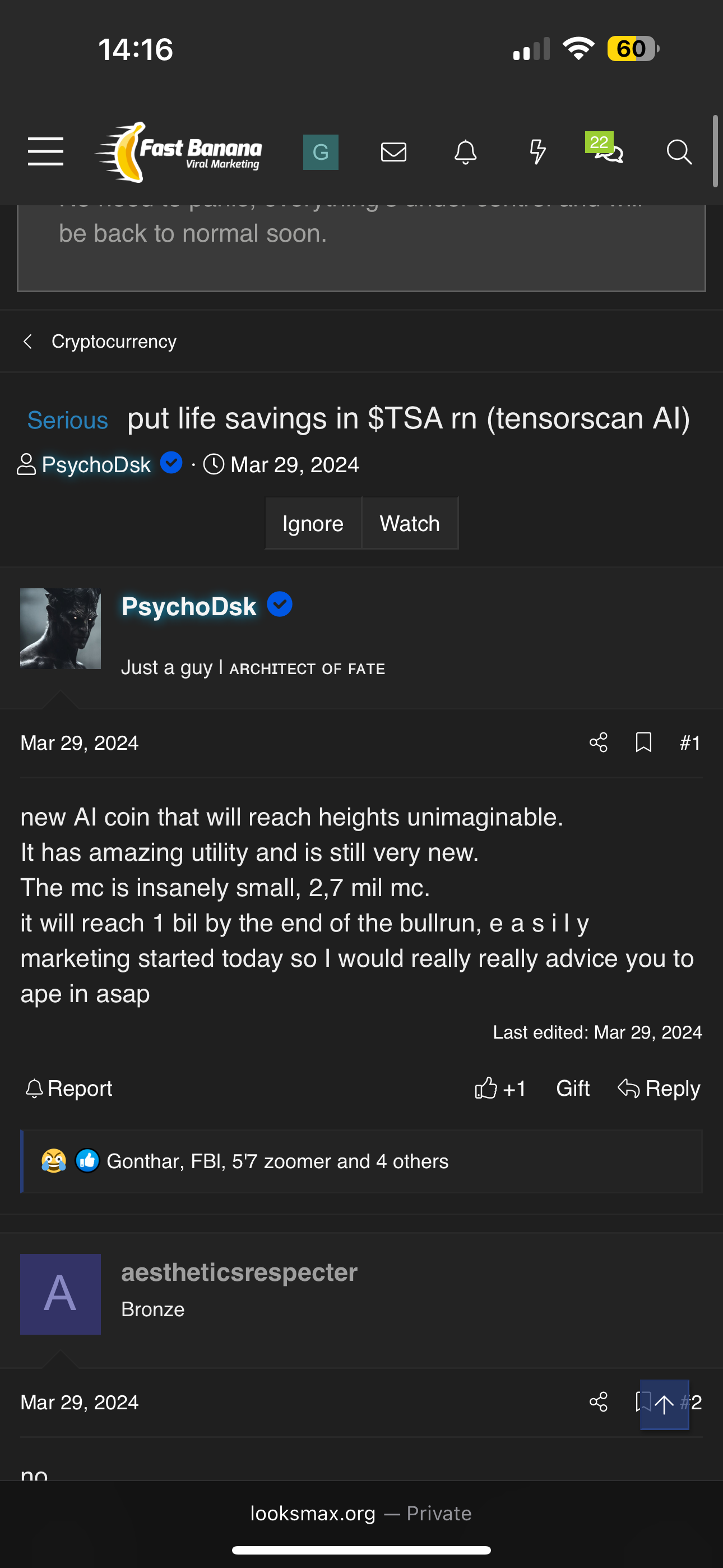The height and width of the screenshot is (1568, 723).
Task: Ignore this thread
Action: pos(313,523)
